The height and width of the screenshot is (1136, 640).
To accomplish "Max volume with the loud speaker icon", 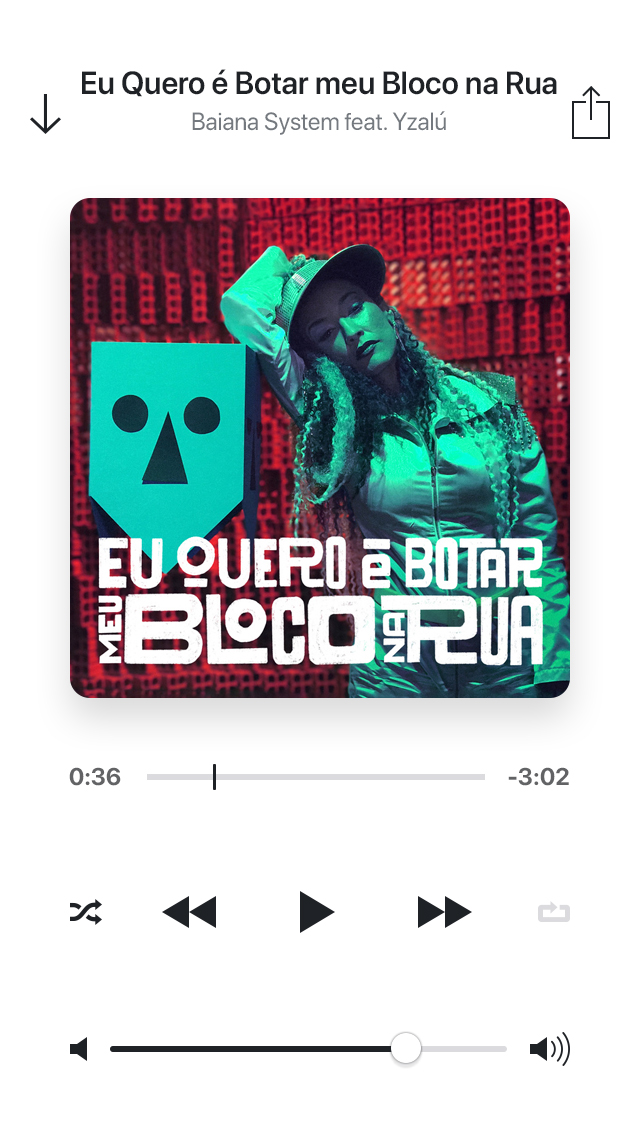I will 549,1049.
